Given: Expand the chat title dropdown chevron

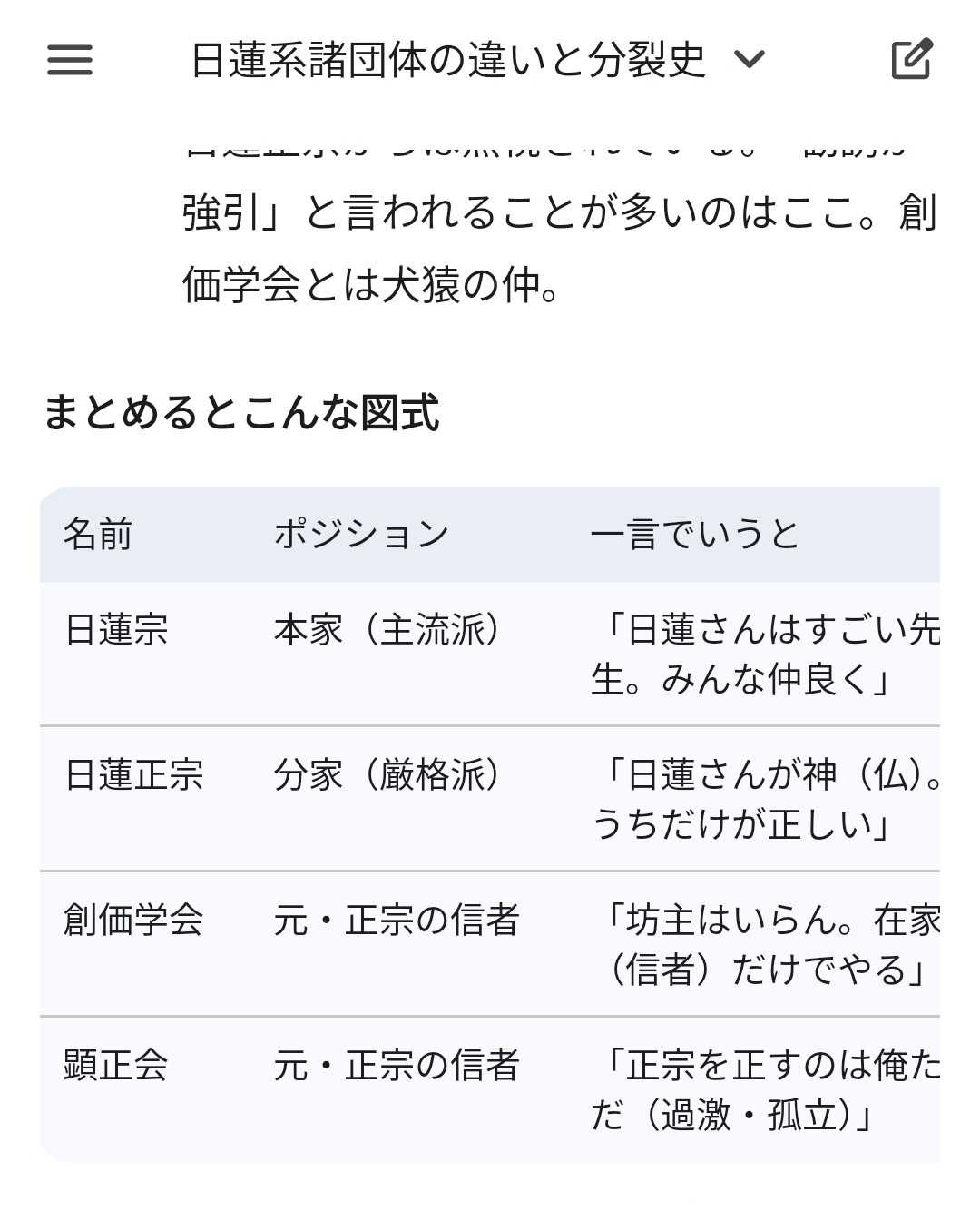Looking at the screenshot, I should 750,60.
